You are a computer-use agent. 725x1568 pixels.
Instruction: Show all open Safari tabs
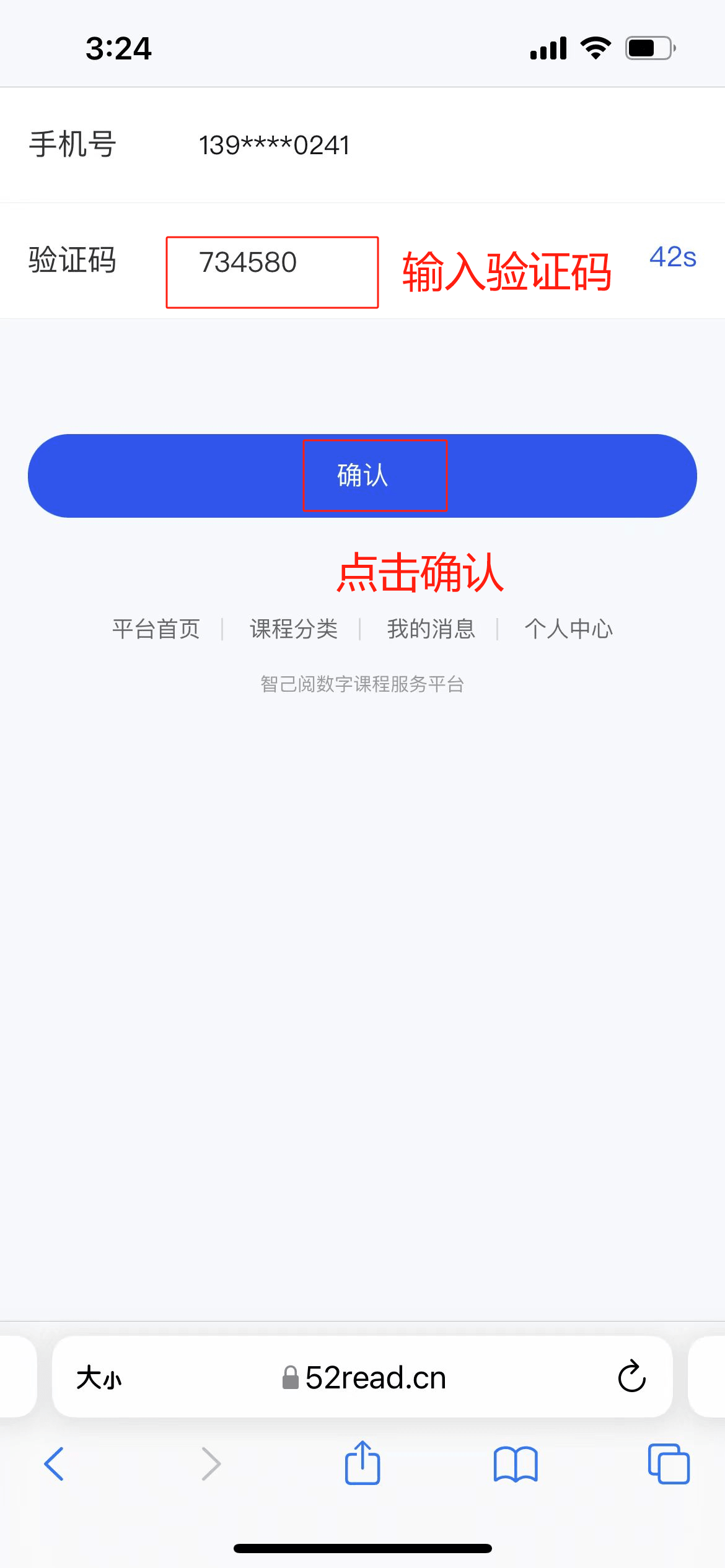click(669, 1464)
